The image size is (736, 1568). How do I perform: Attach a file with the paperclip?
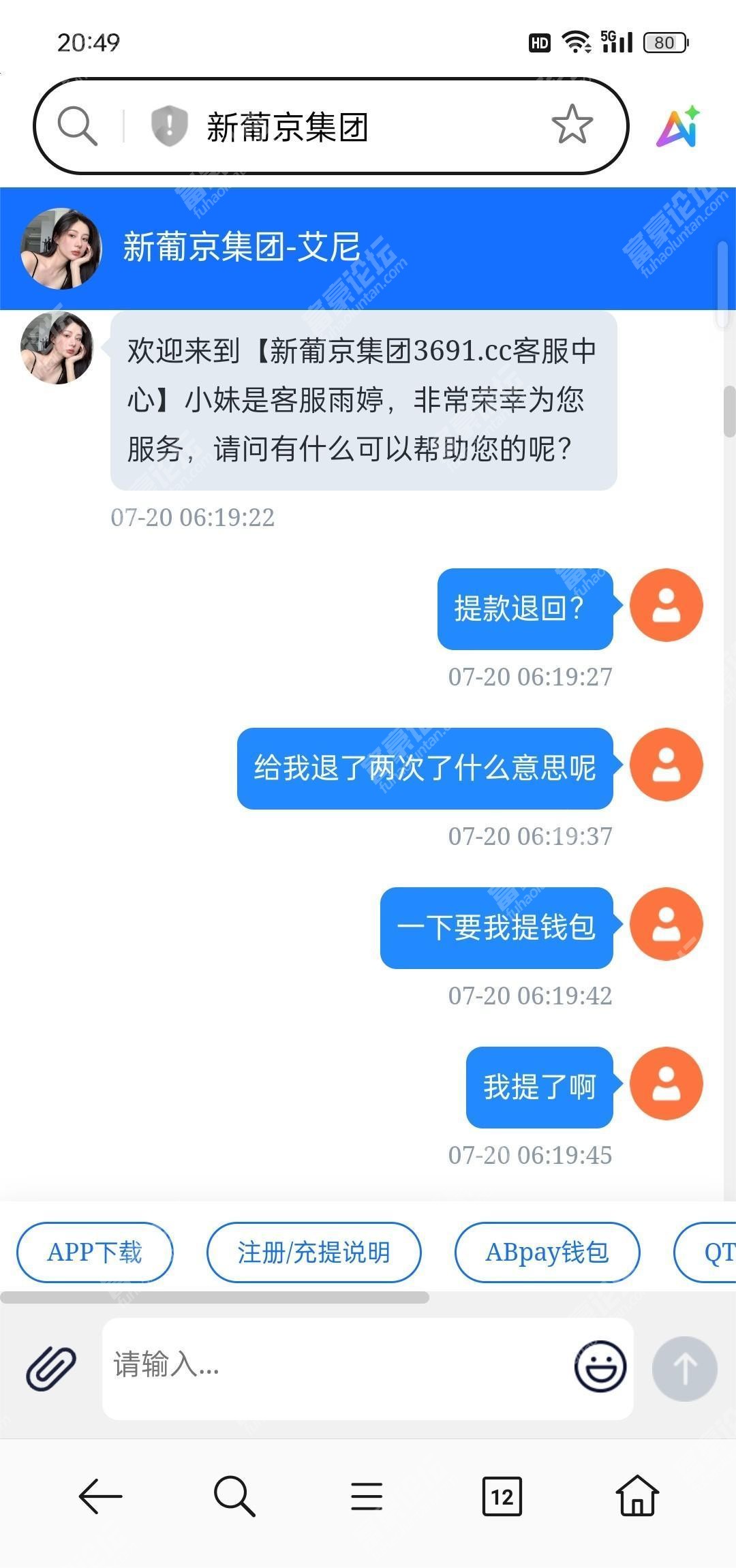click(51, 1368)
